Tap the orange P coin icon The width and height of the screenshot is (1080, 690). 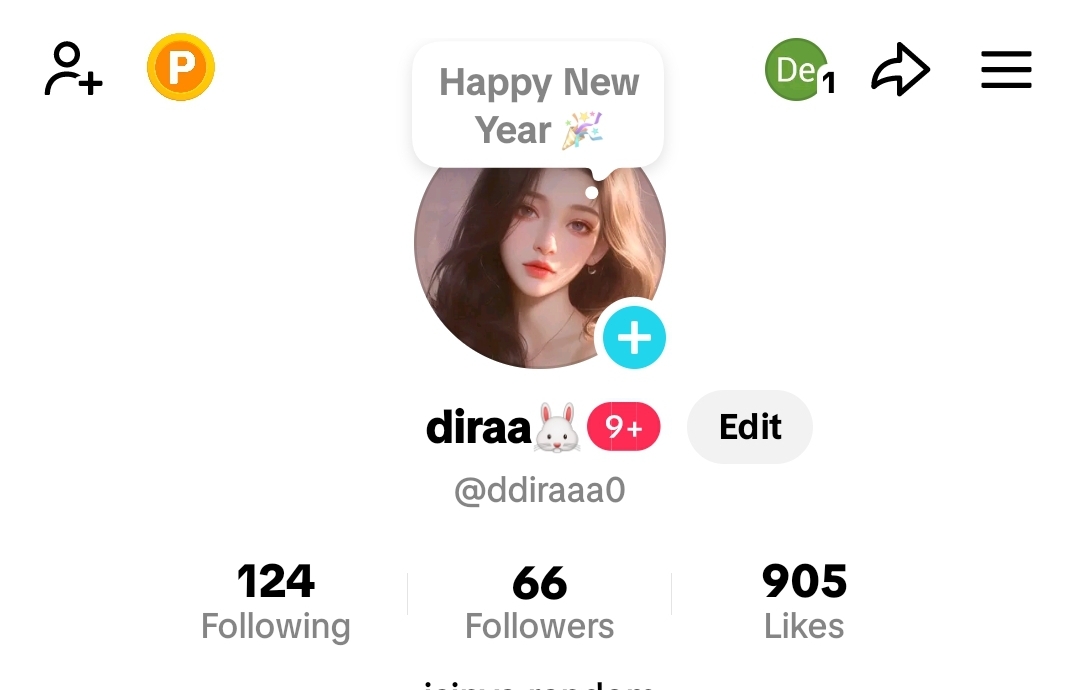point(181,68)
